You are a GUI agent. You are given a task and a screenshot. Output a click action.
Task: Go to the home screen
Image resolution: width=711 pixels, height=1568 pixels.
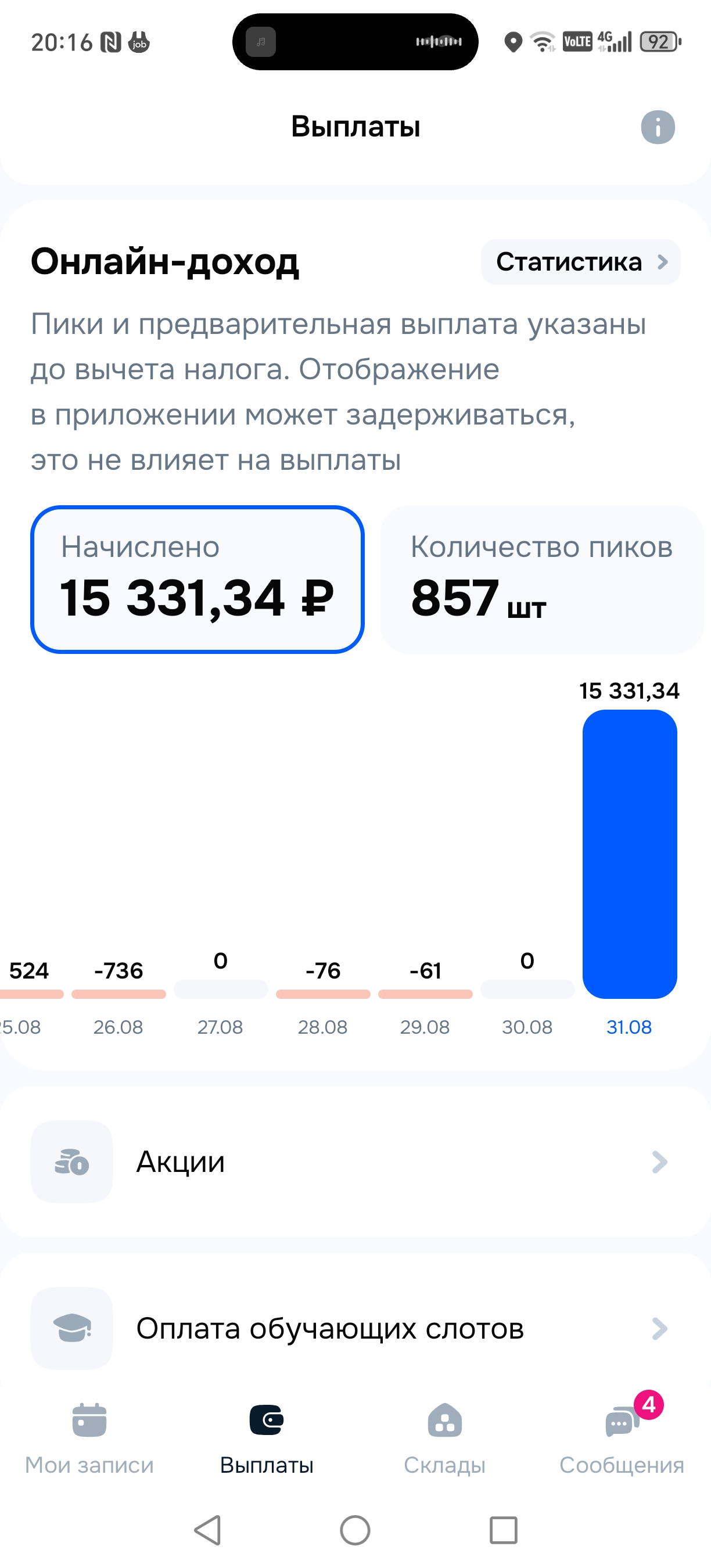(x=355, y=1530)
